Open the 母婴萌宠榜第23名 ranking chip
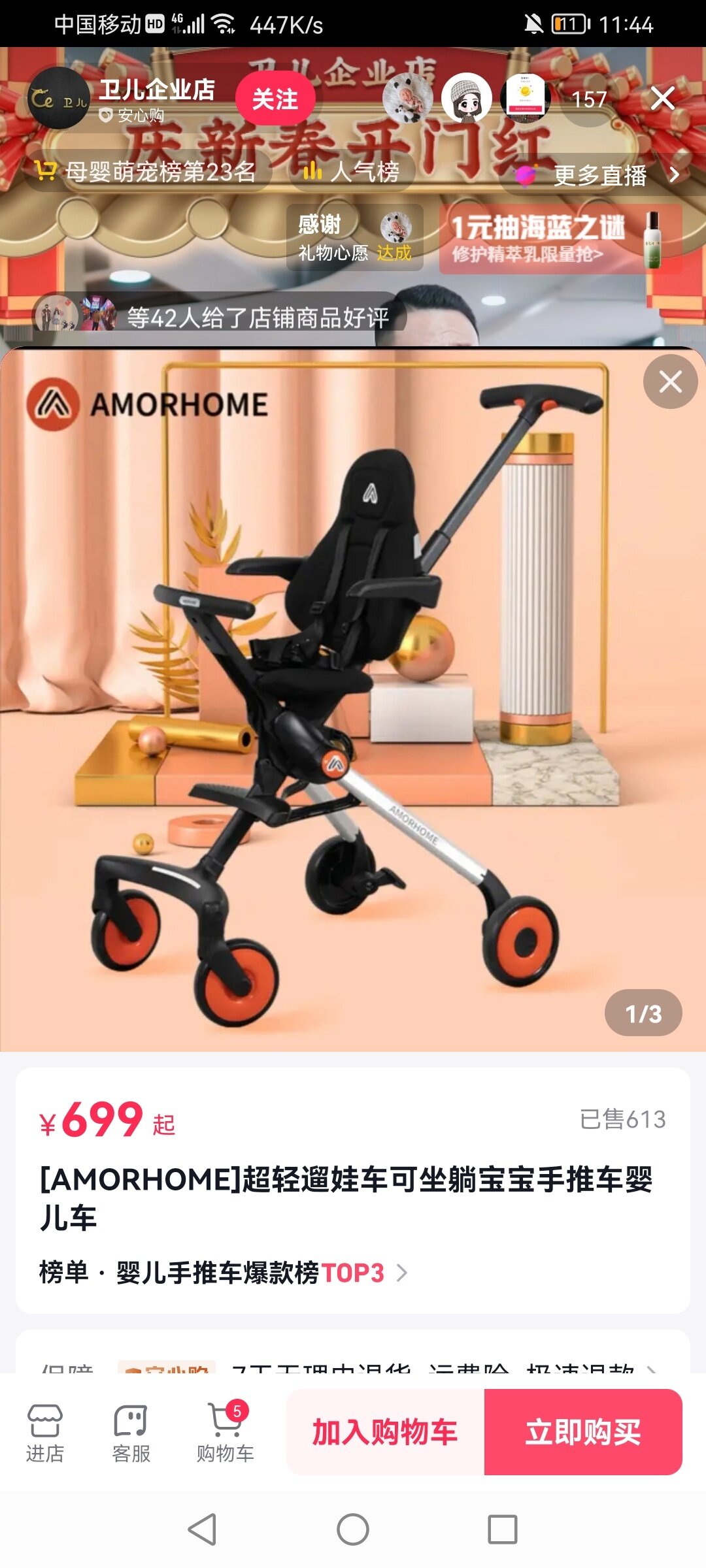The height and width of the screenshot is (1568, 706). click(x=146, y=171)
